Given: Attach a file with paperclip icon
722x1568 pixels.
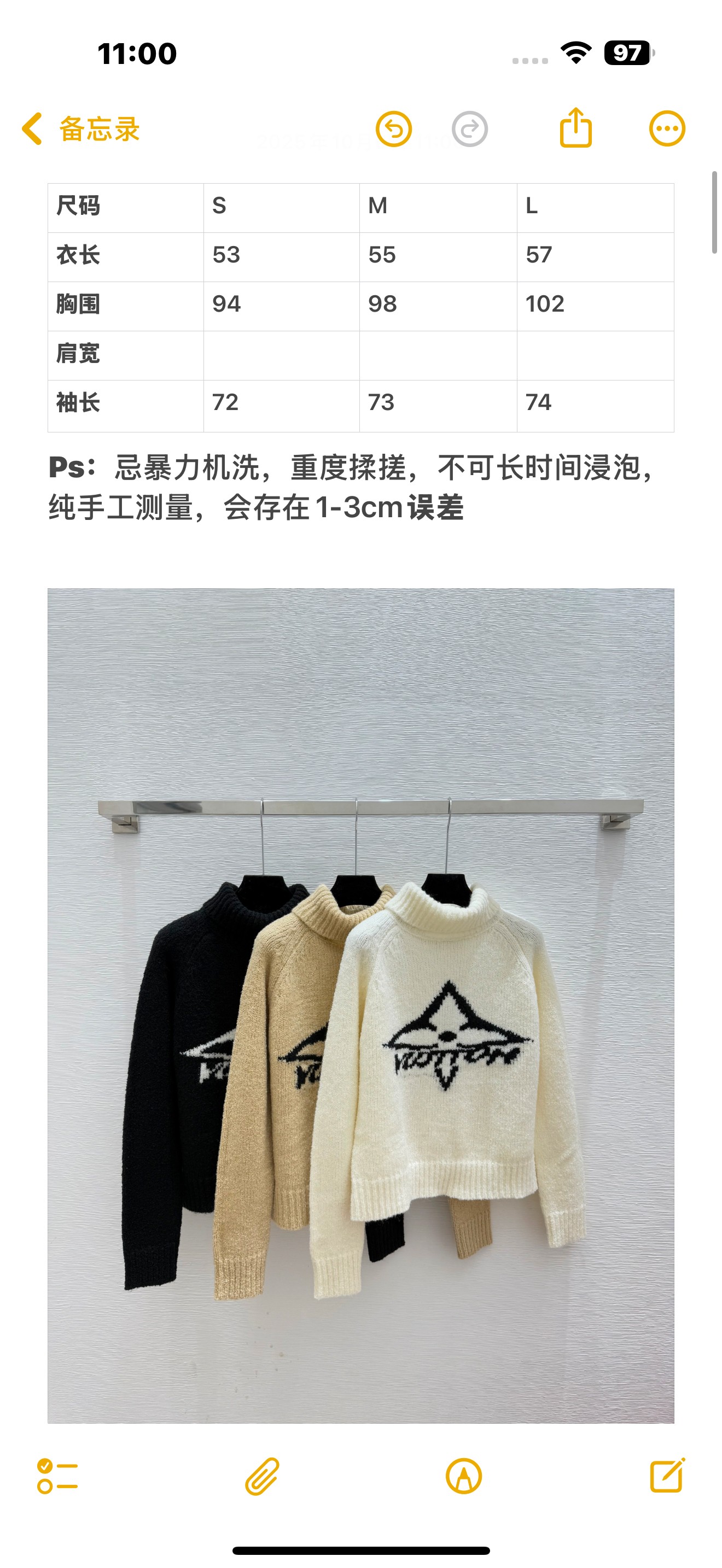Looking at the screenshot, I should point(262,1476).
